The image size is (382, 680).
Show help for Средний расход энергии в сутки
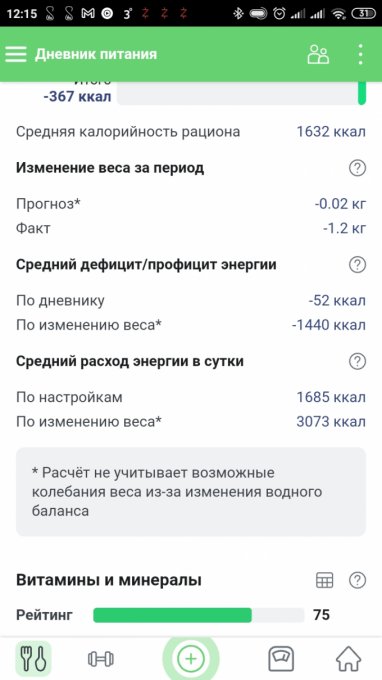[x=357, y=361]
